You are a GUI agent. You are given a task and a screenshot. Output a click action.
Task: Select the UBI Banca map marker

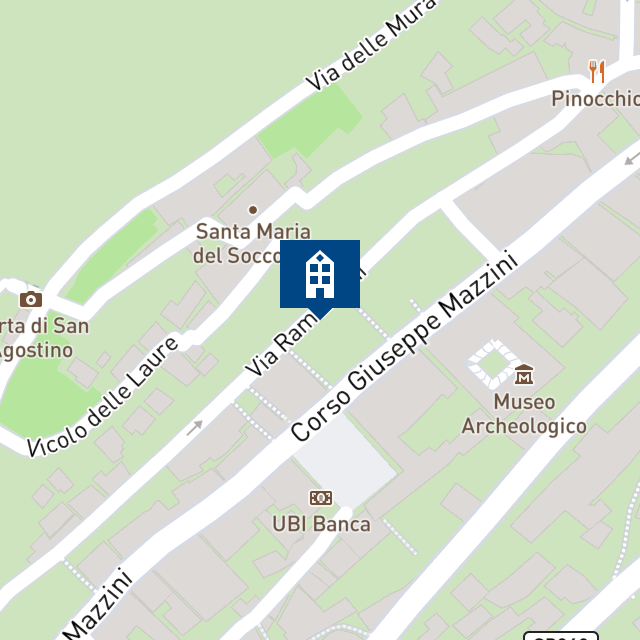click(x=321, y=498)
